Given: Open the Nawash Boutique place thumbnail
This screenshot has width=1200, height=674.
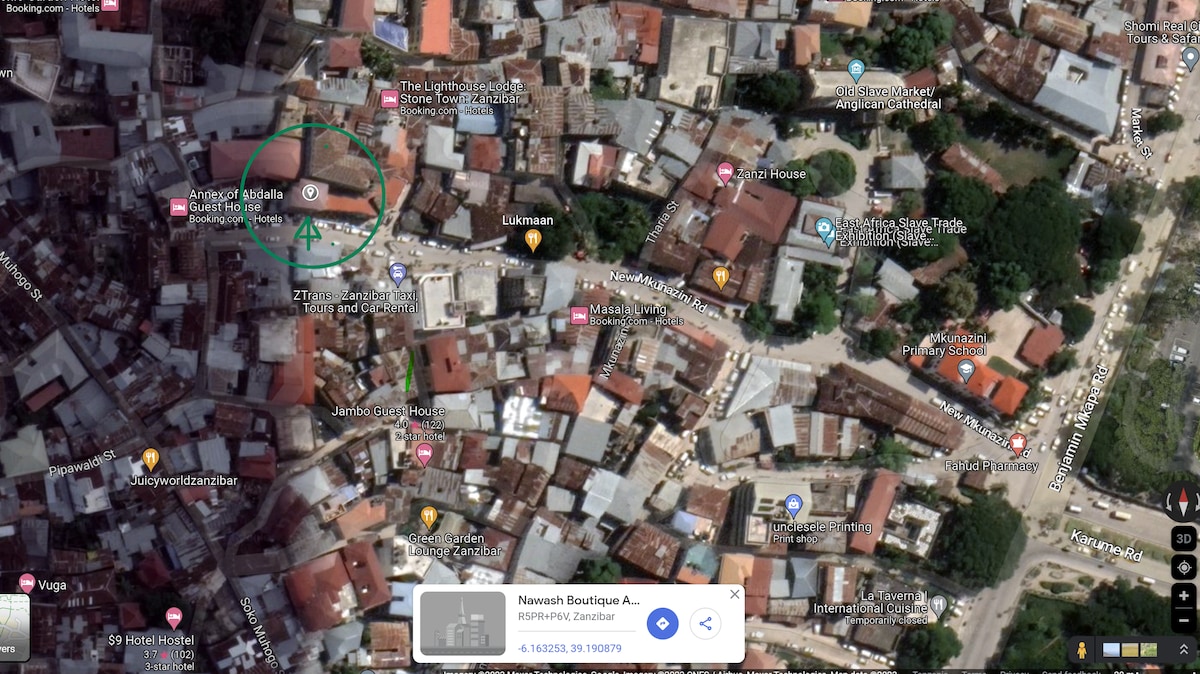Looking at the screenshot, I should coord(462,623).
